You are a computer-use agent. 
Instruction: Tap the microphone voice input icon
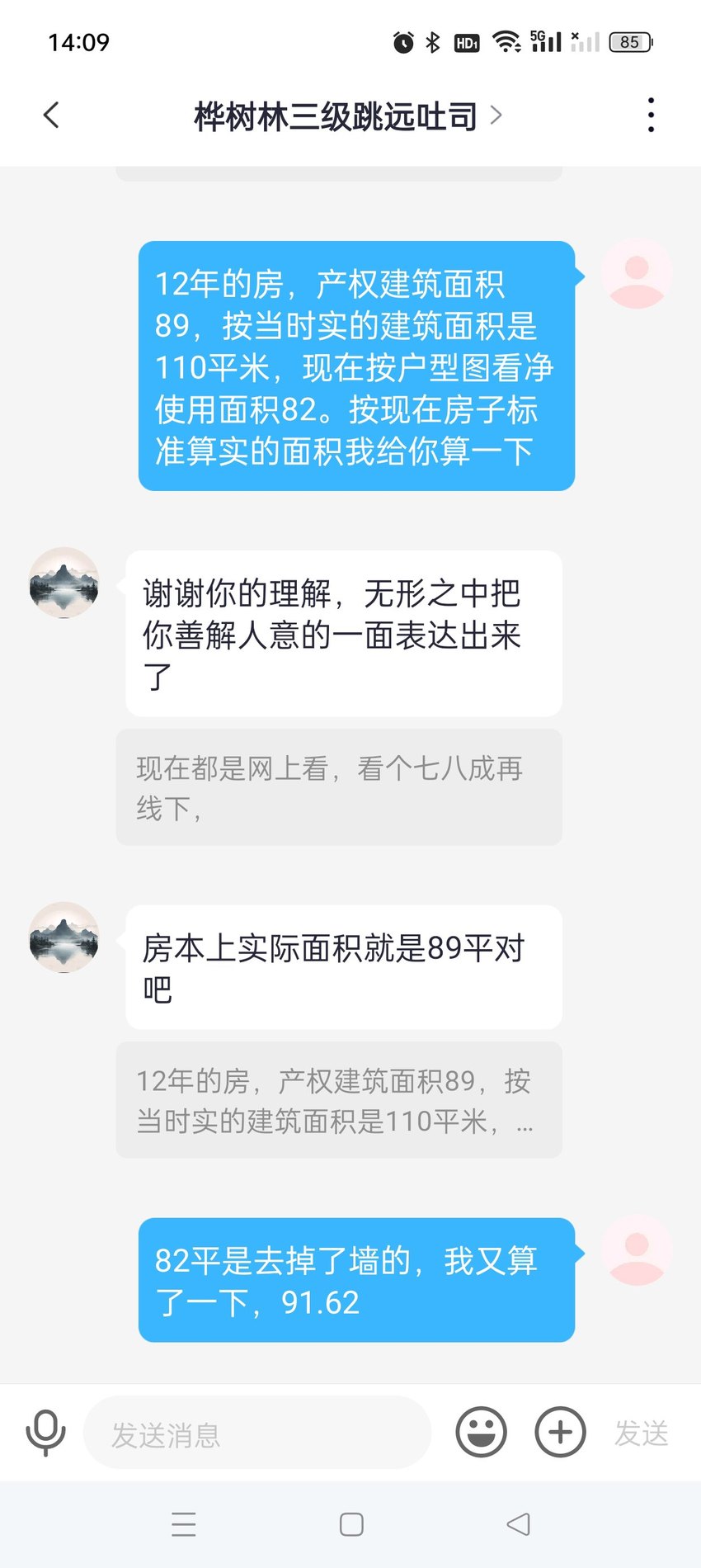click(45, 1433)
